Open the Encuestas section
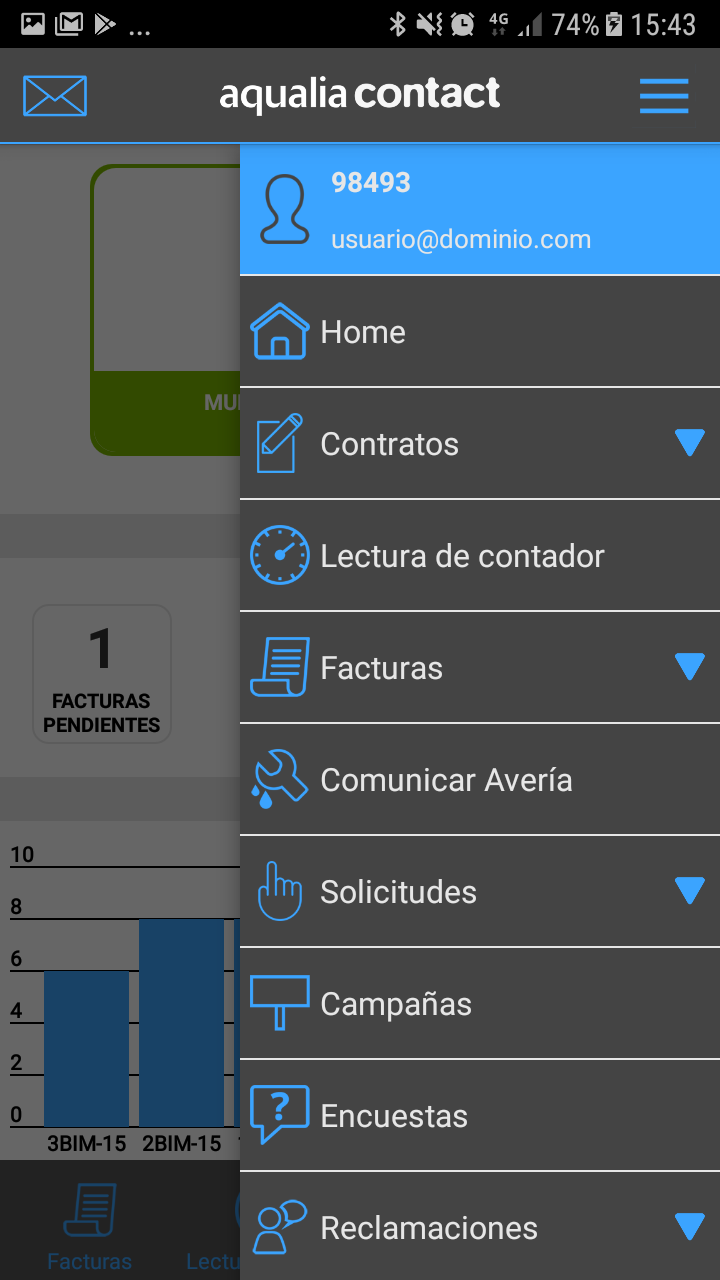The height and width of the screenshot is (1280, 720). tap(480, 1116)
